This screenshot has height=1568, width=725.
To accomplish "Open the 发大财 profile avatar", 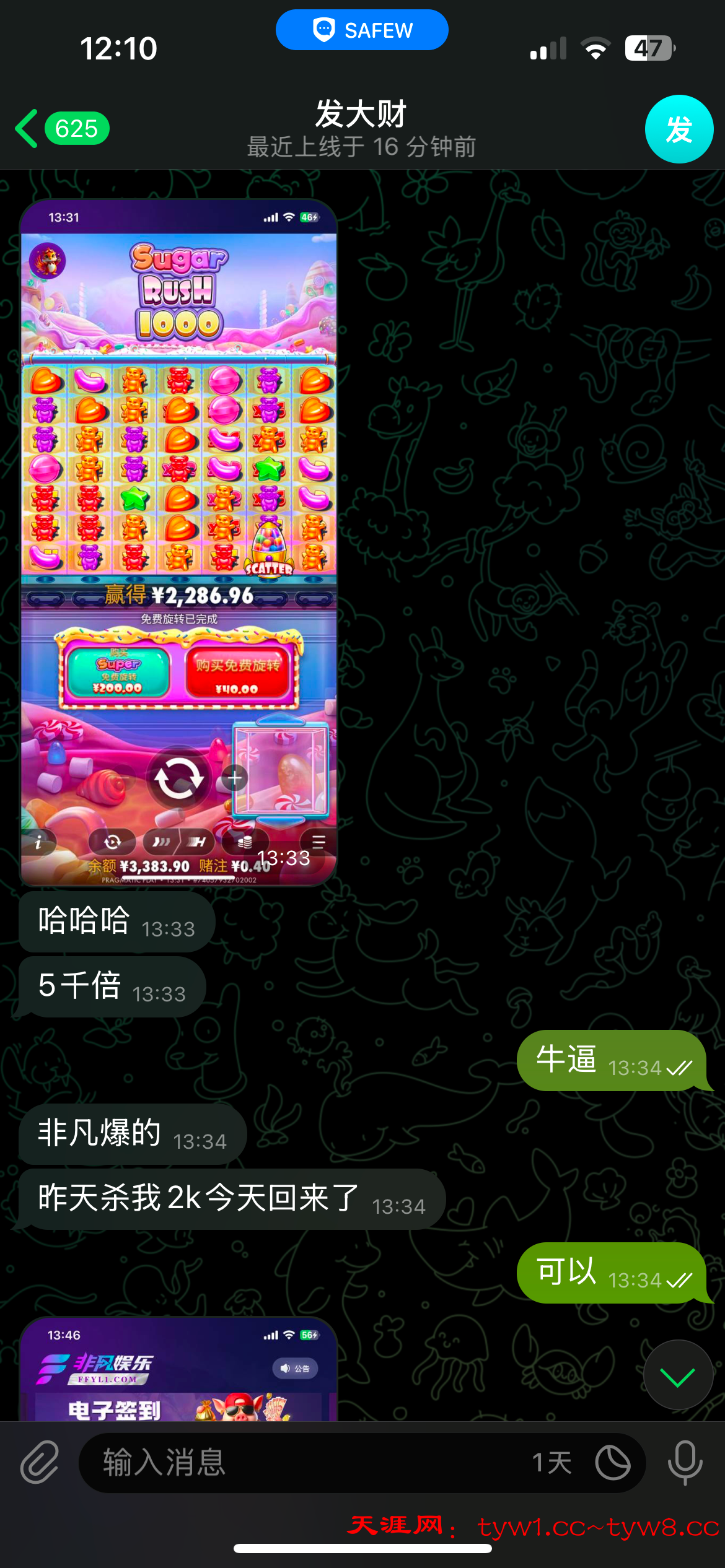I will click(679, 129).
